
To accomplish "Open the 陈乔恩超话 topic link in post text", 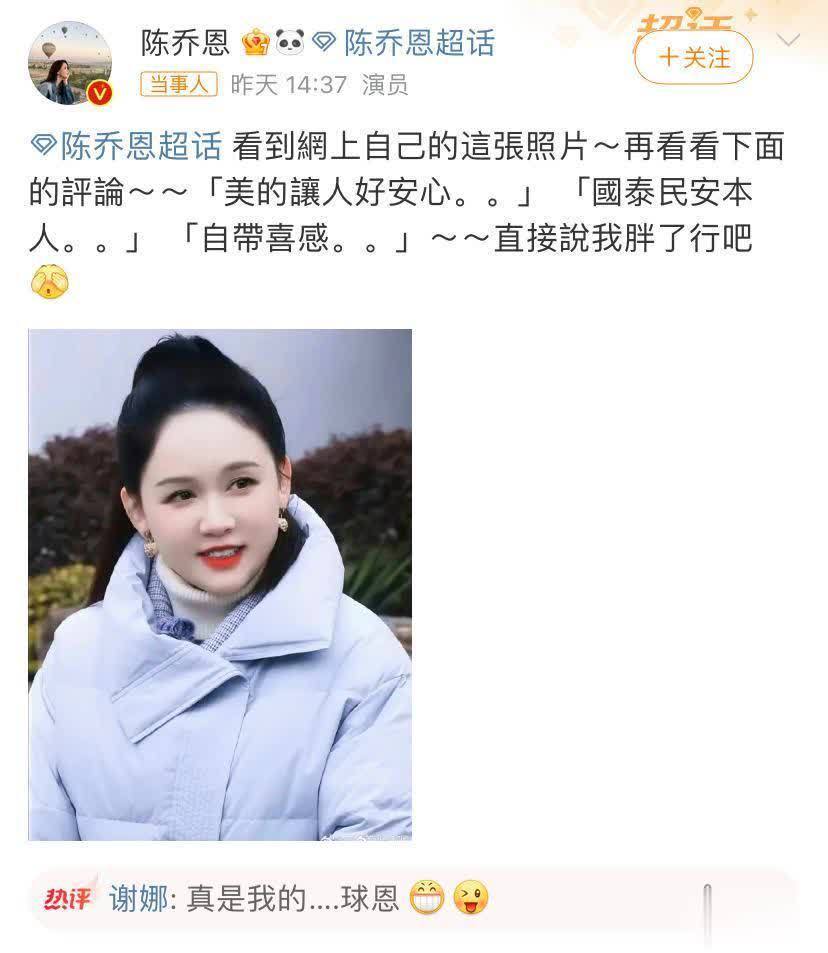I will pyautogui.click(x=126, y=146).
